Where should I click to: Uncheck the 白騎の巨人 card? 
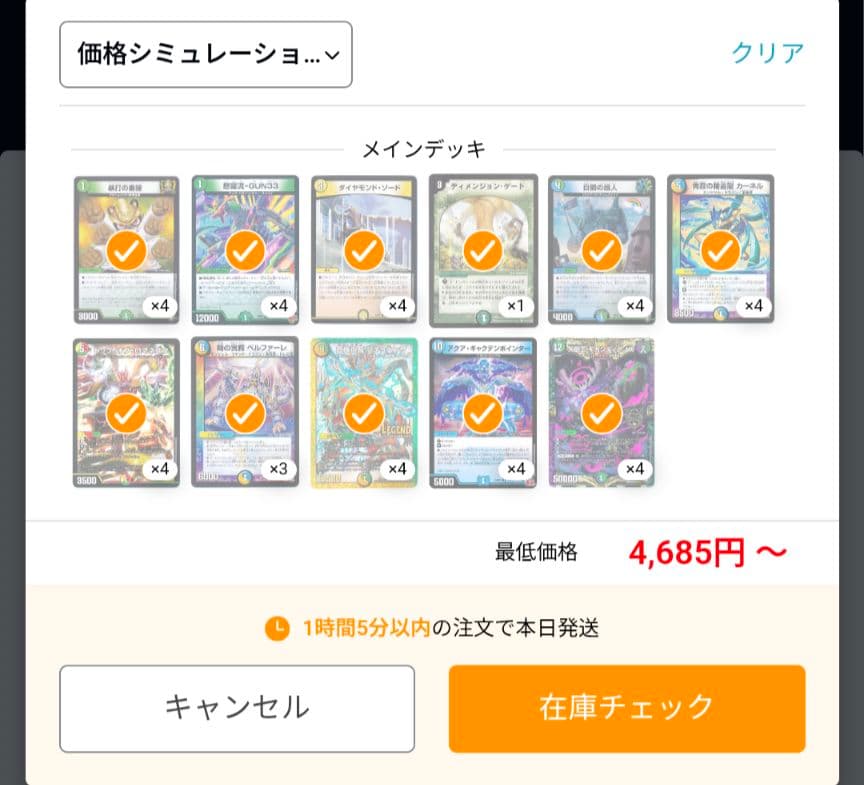click(x=601, y=250)
